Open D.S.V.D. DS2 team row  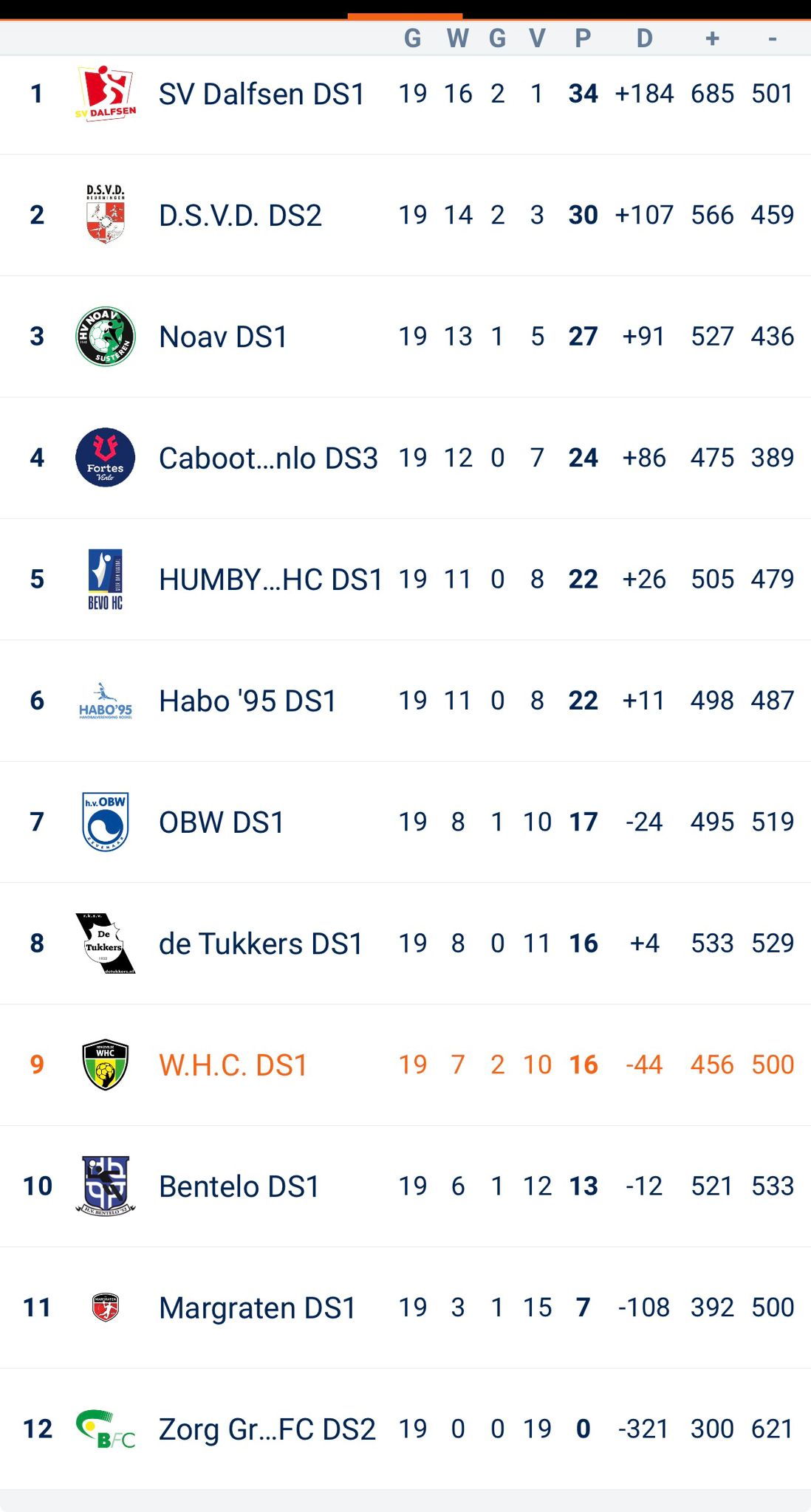pyautogui.click(x=240, y=216)
